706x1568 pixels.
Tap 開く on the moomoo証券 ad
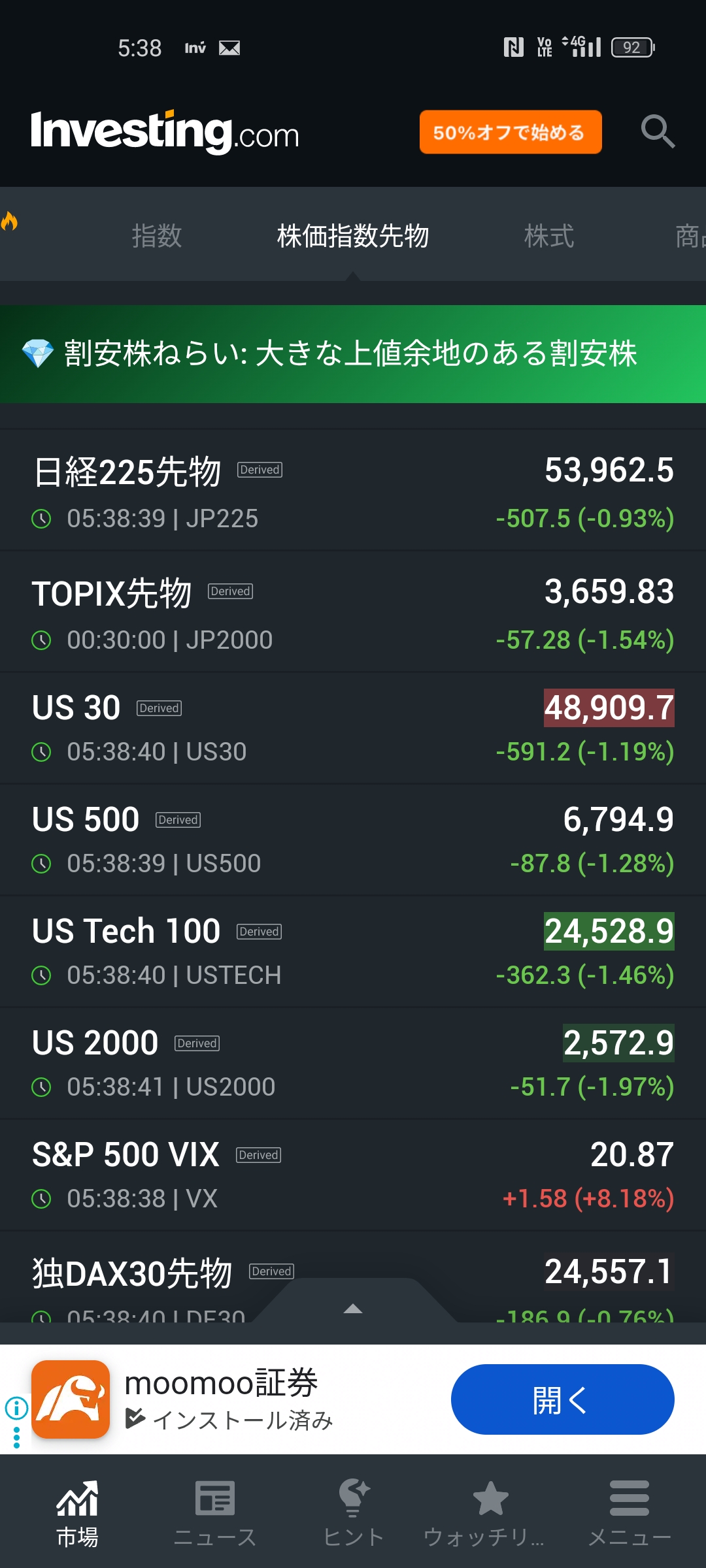pyautogui.click(x=562, y=1399)
